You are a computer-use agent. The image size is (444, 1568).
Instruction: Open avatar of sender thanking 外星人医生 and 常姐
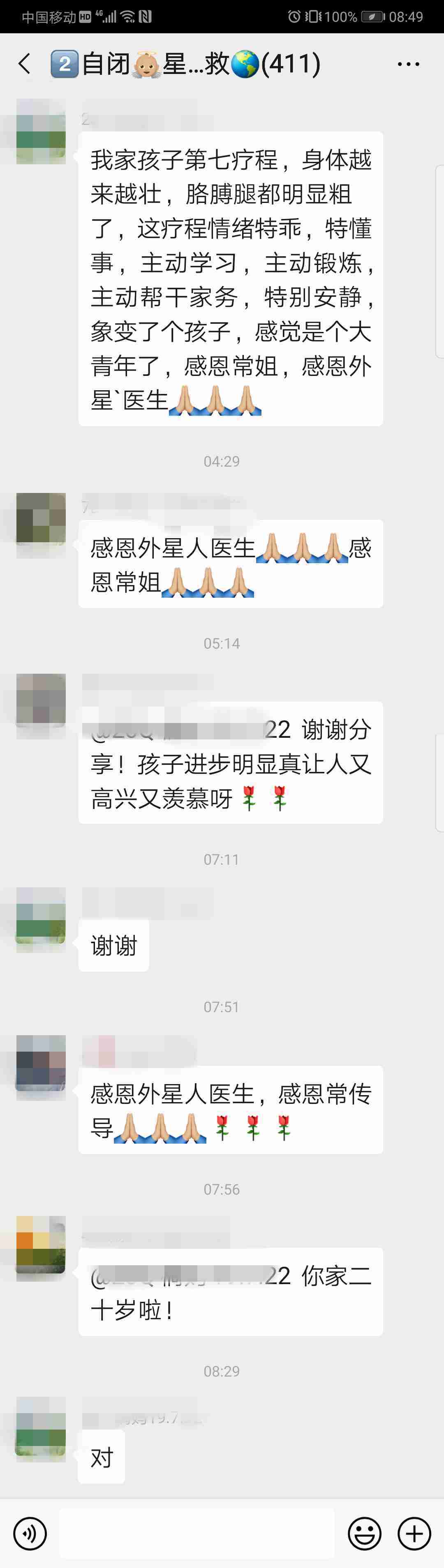(x=41, y=524)
